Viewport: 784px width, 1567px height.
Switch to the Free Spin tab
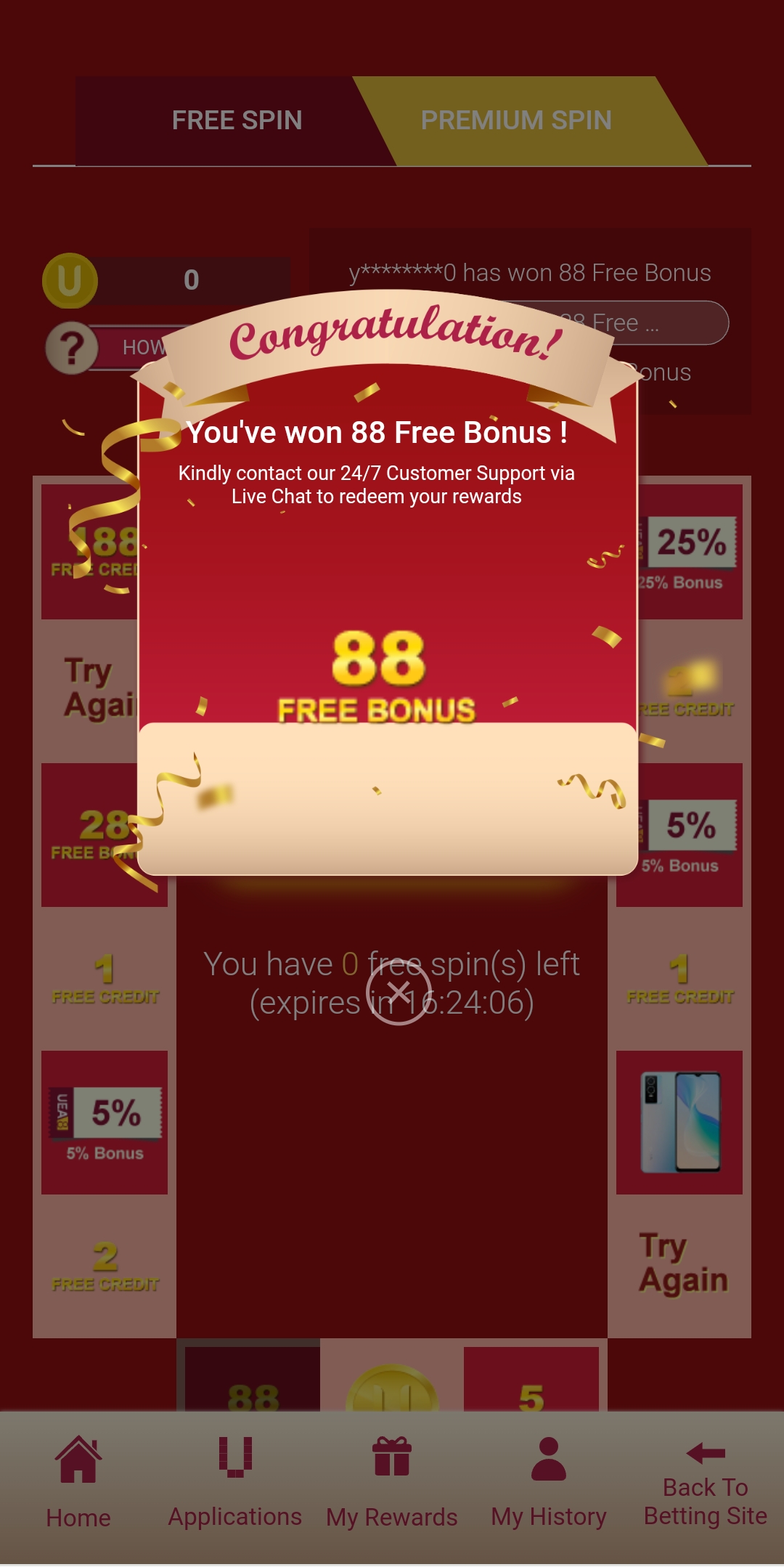(237, 121)
